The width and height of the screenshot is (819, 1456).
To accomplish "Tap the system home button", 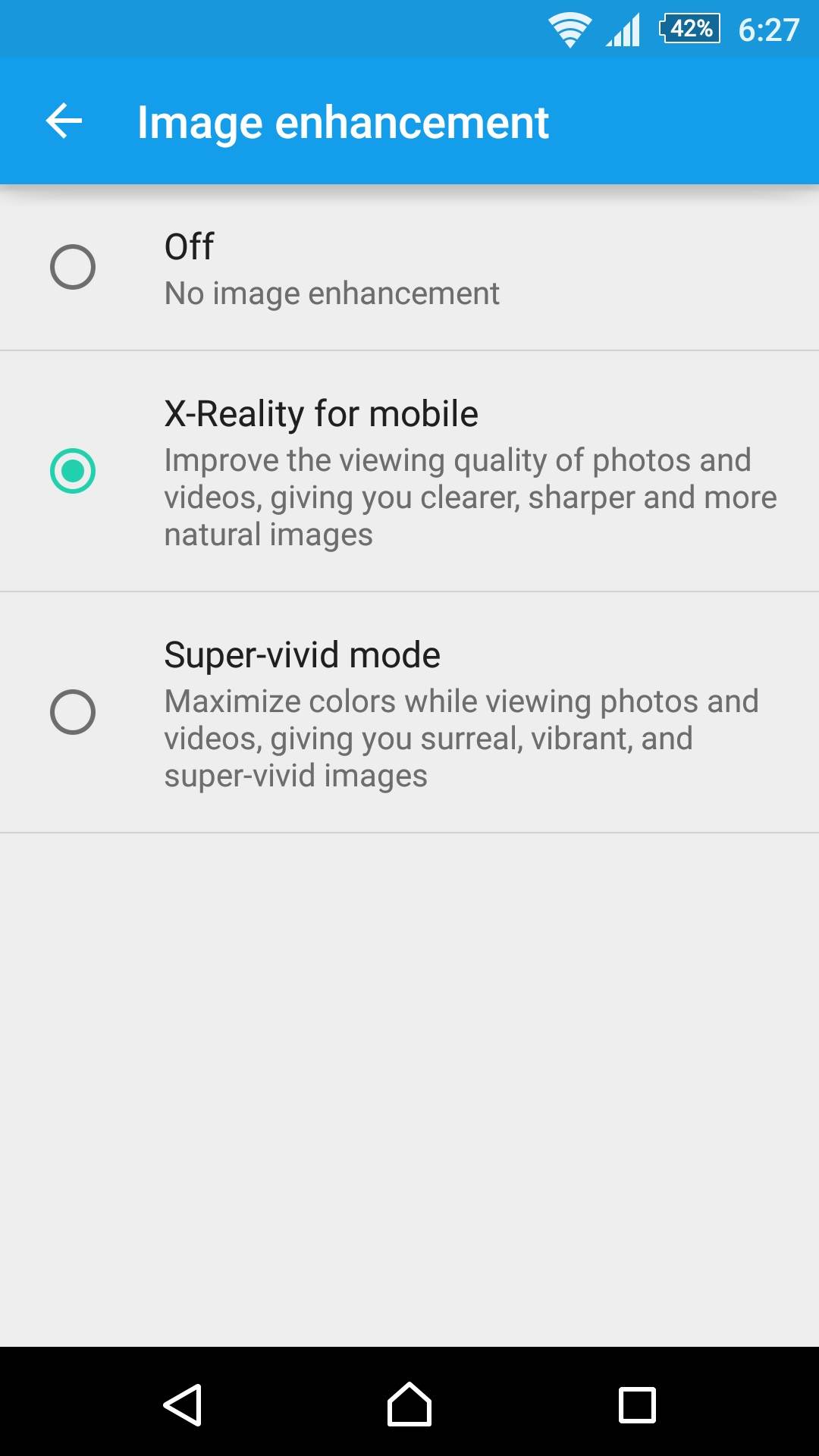I will 409,1404.
